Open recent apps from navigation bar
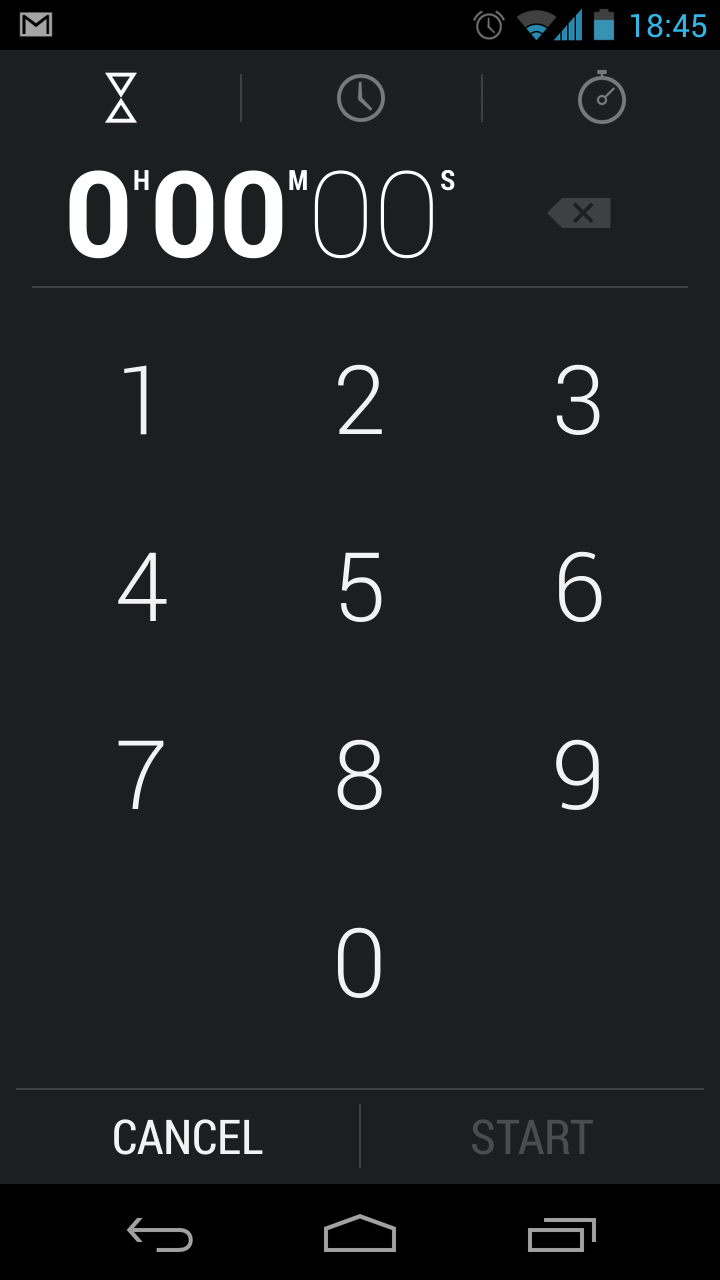Image resolution: width=720 pixels, height=1280 pixels. [561, 1235]
